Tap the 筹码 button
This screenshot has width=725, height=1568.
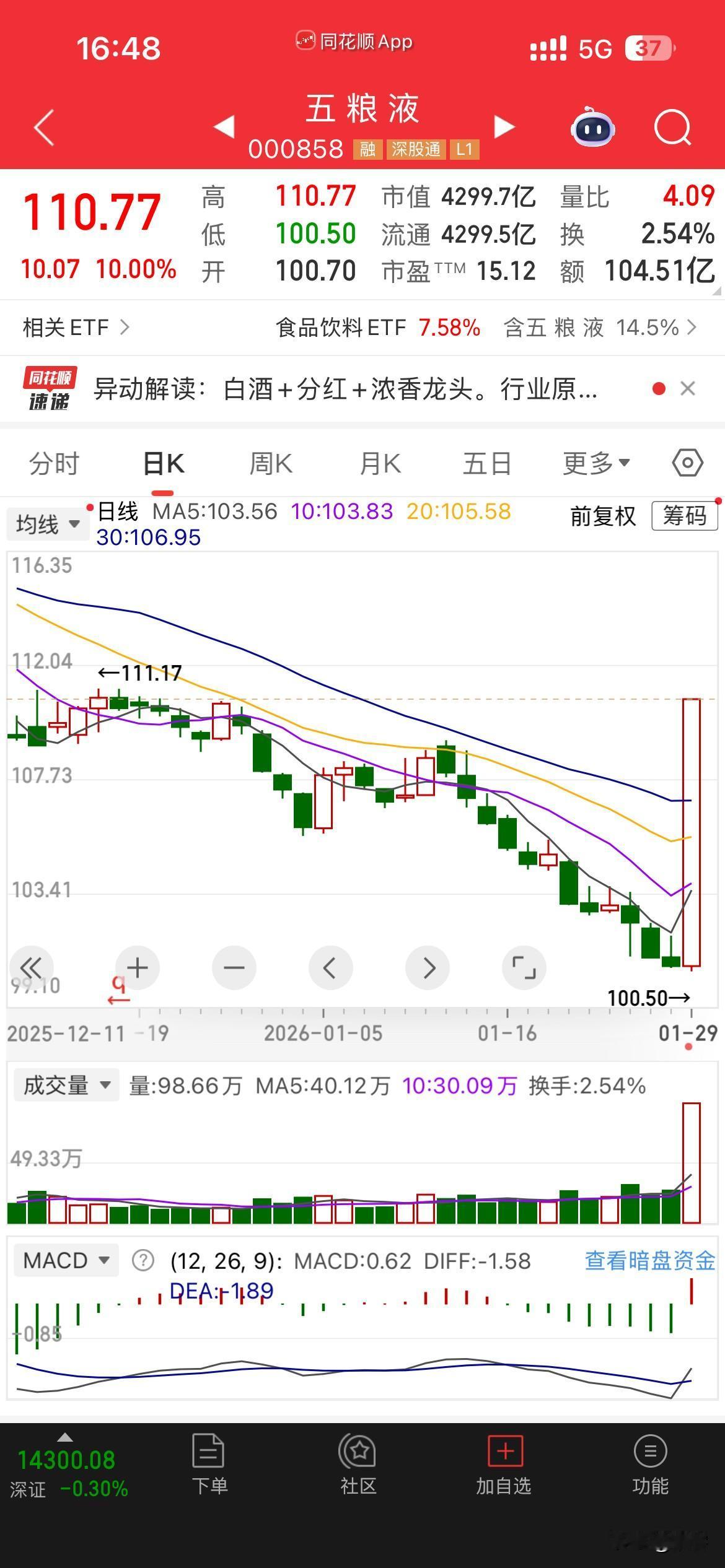[x=684, y=516]
